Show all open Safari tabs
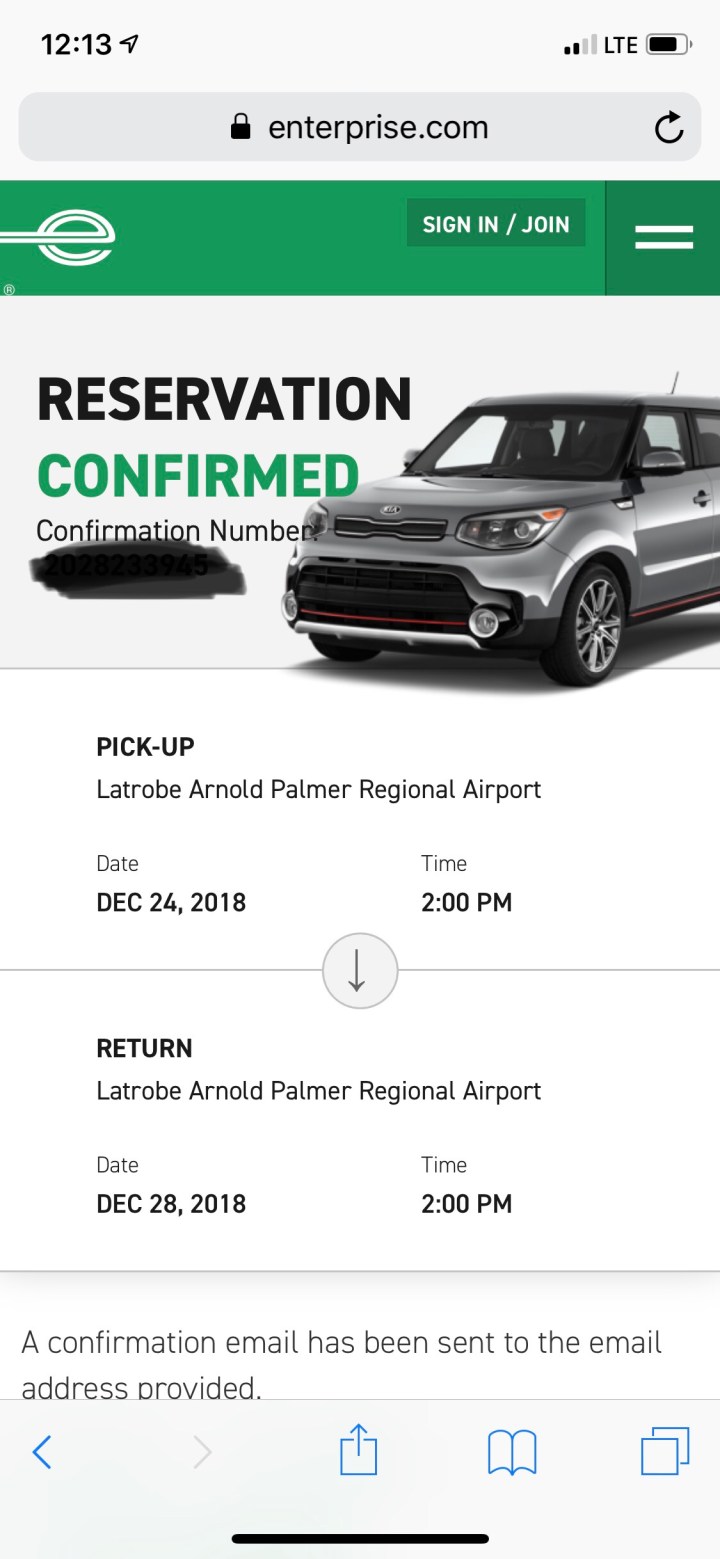The image size is (720, 1559). [664, 1452]
